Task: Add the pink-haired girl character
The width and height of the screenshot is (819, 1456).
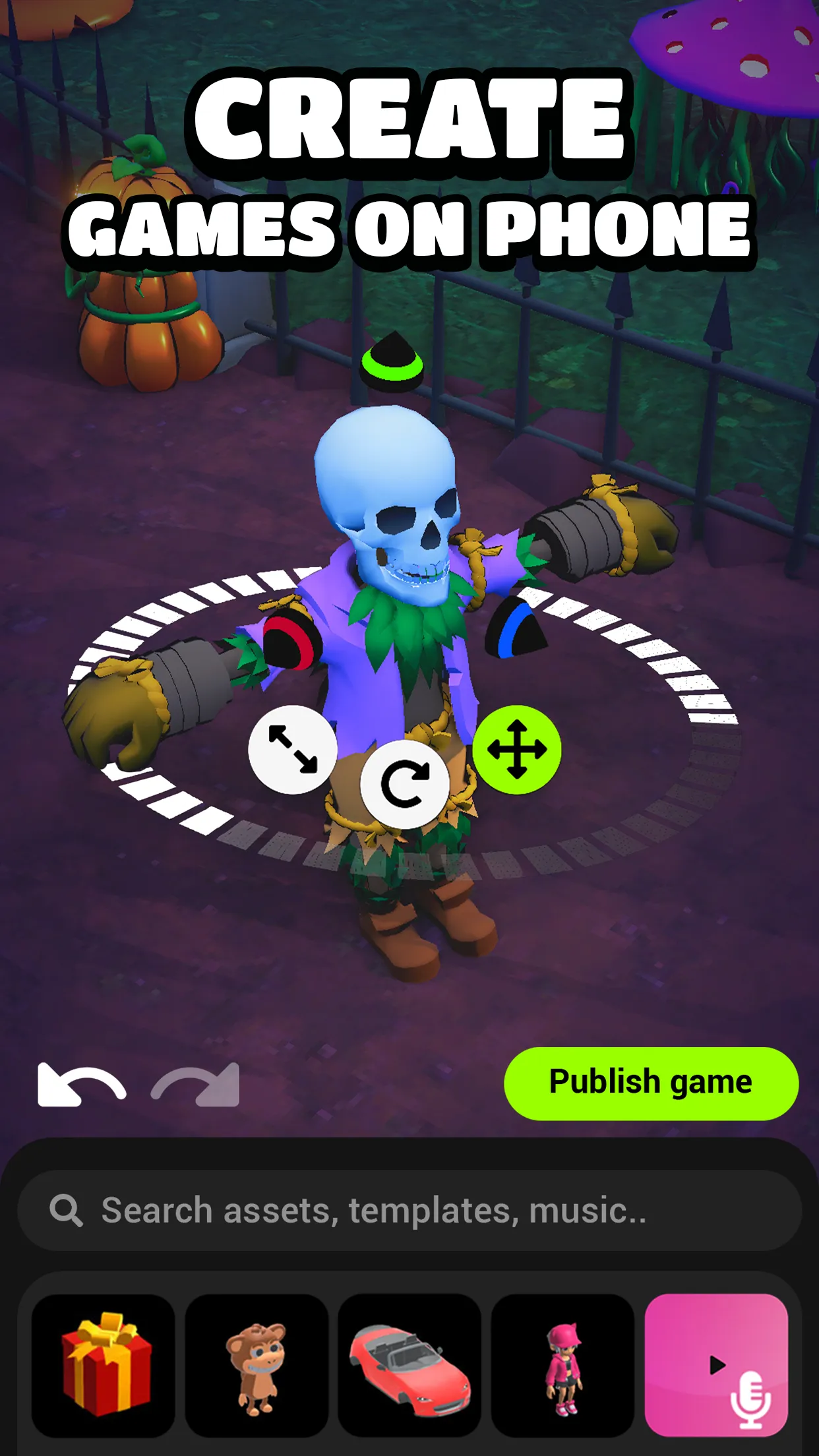Action: [x=562, y=1365]
